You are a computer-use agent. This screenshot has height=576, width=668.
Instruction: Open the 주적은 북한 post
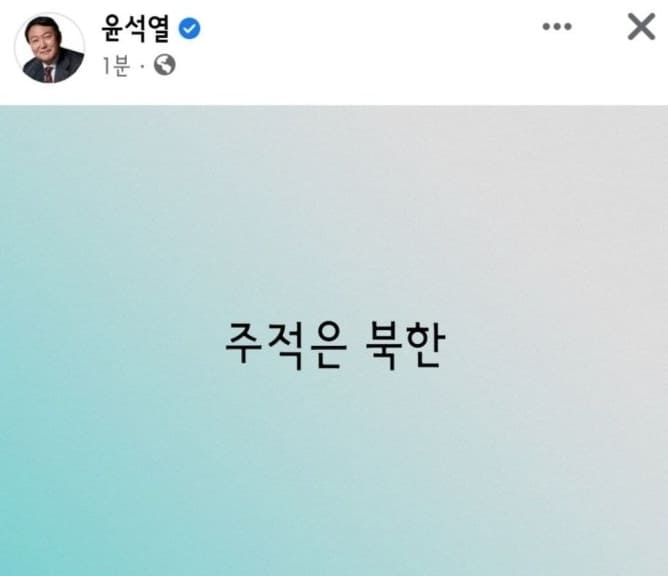click(333, 343)
